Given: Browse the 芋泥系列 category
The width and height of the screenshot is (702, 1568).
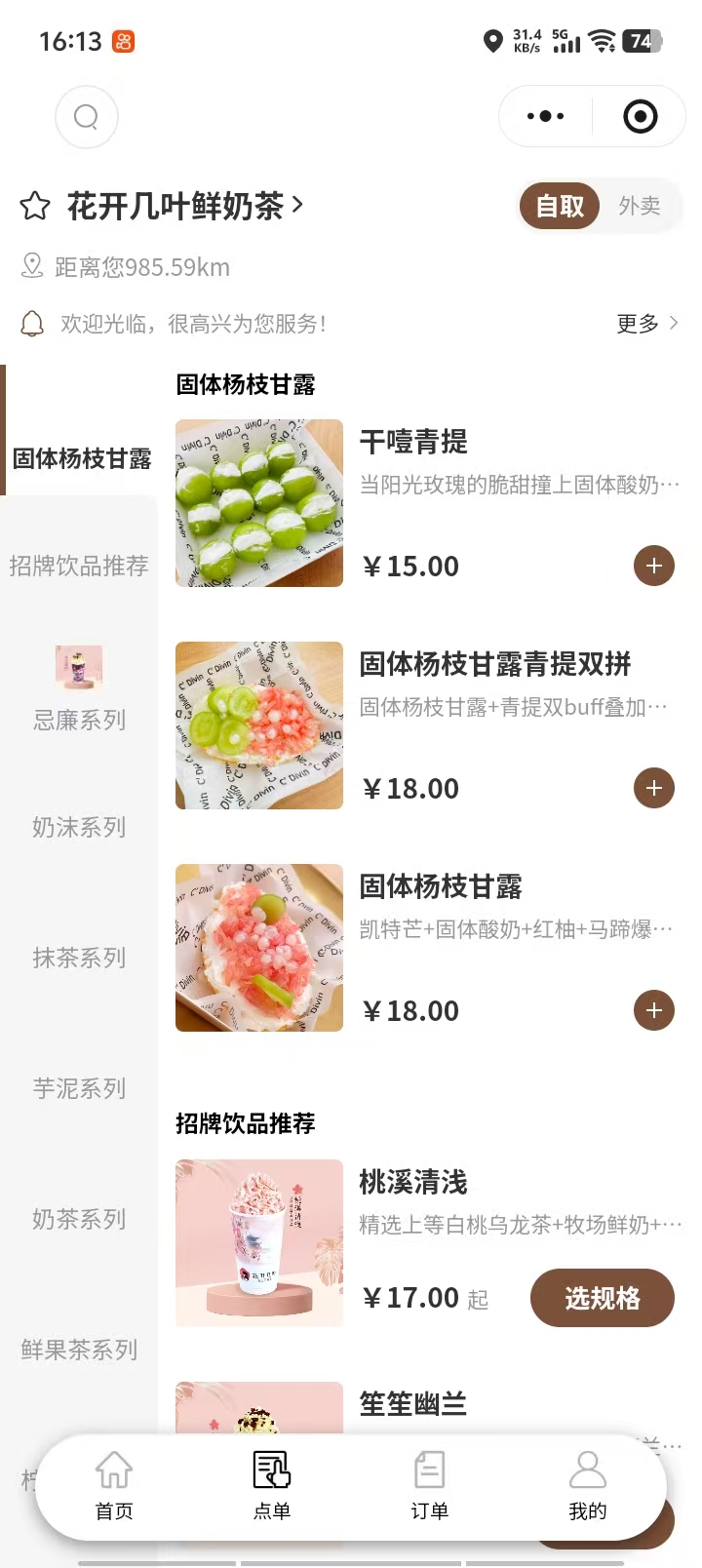Looking at the screenshot, I should coord(79,1088).
